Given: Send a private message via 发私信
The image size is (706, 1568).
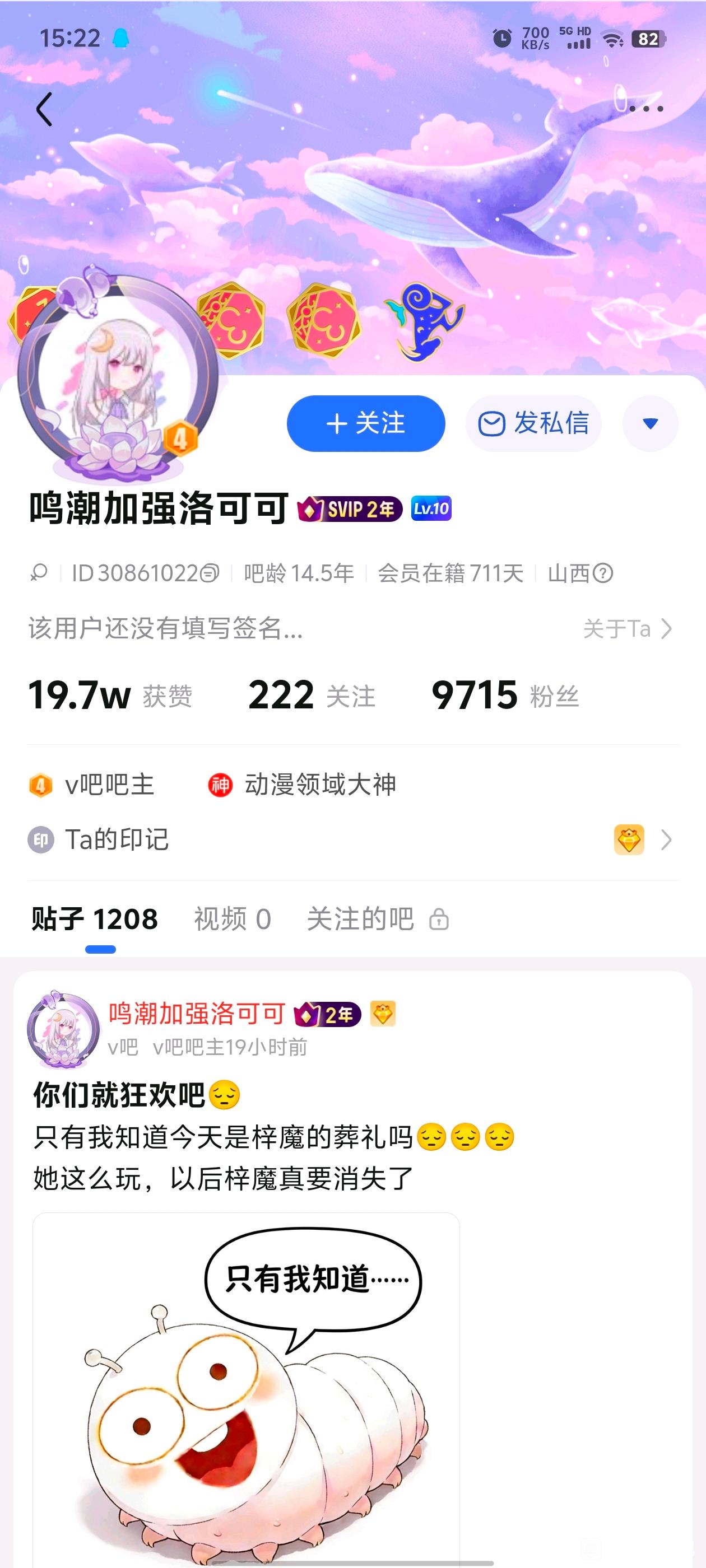Looking at the screenshot, I should pyautogui.click(x=533, y=424).
